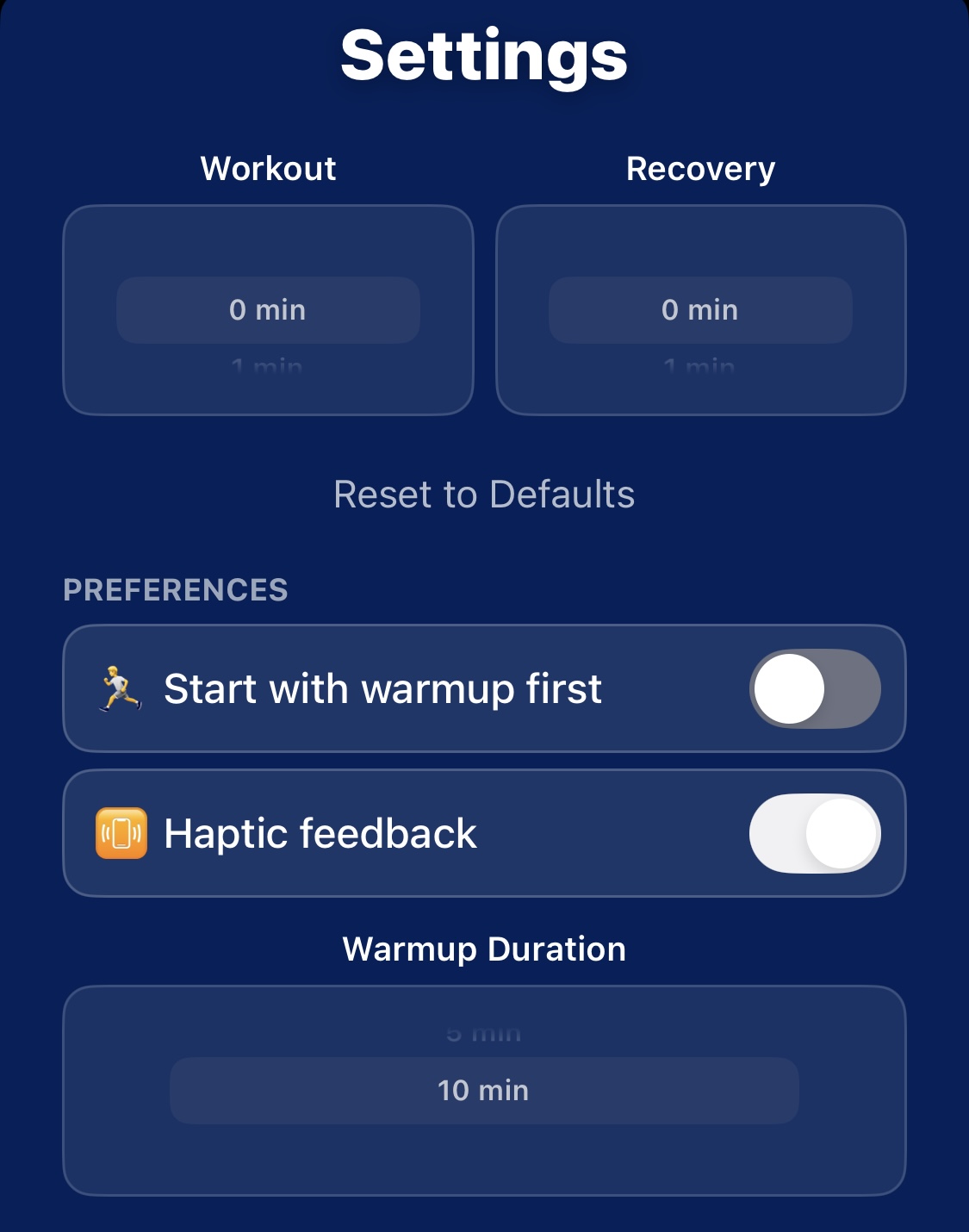
Task: Turn off Haptic feedback
Action: pyautogui.click(x=814, y=833)
